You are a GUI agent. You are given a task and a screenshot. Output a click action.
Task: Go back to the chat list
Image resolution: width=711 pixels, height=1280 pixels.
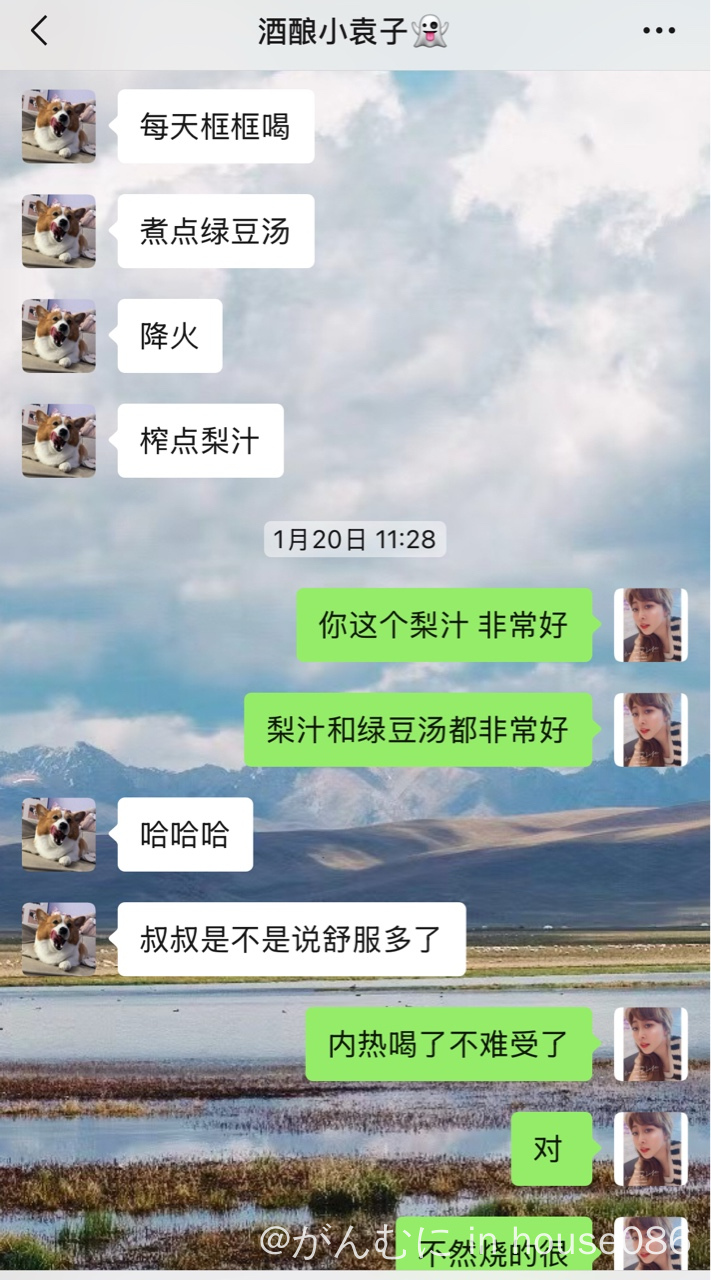coord(39,31)
